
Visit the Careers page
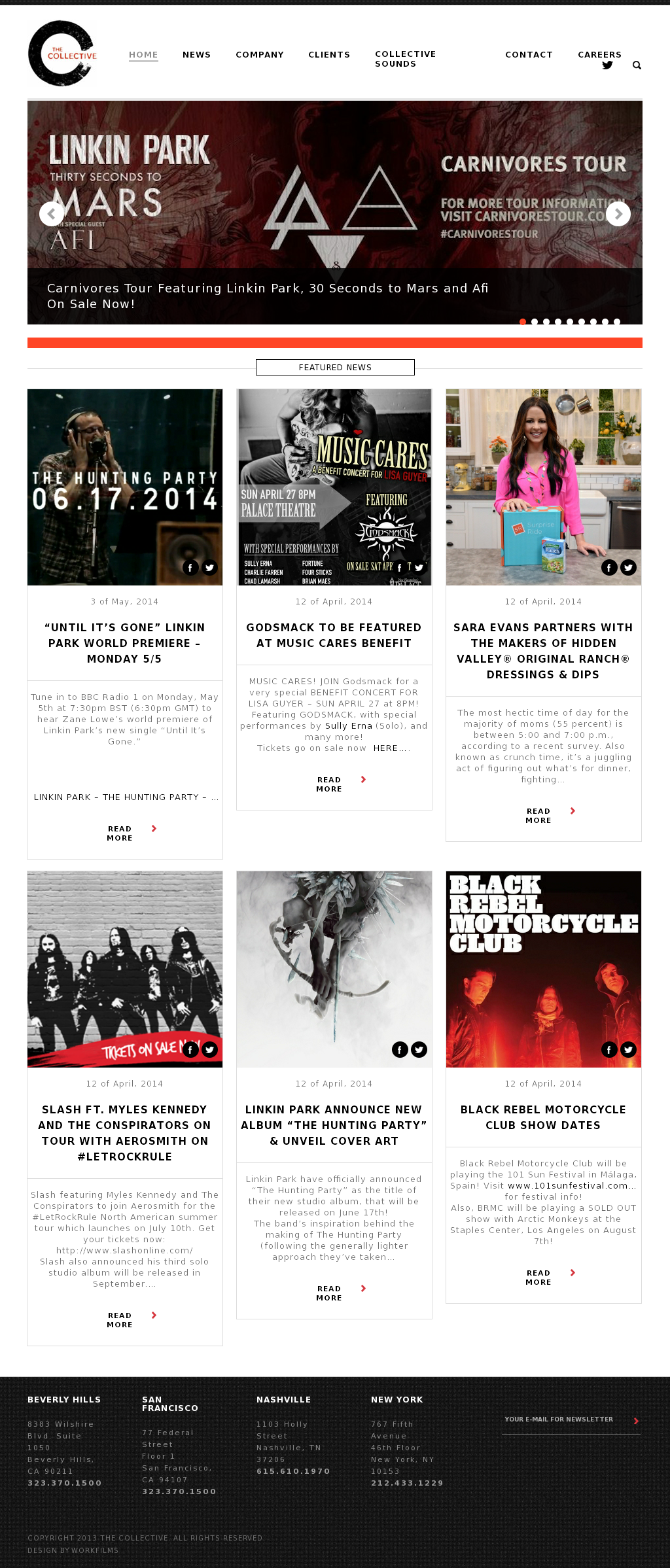599,55
